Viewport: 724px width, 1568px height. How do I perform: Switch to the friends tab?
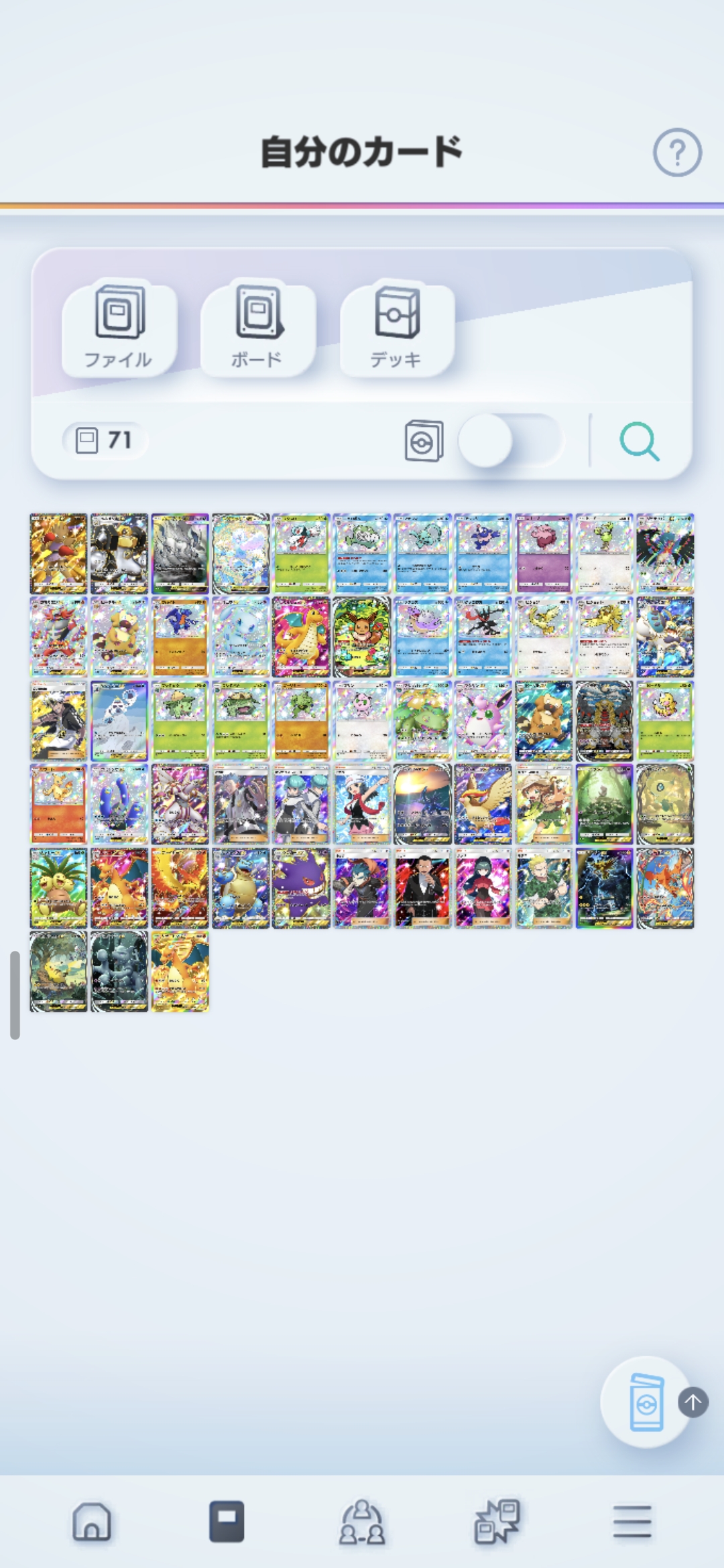(362, 1522)
